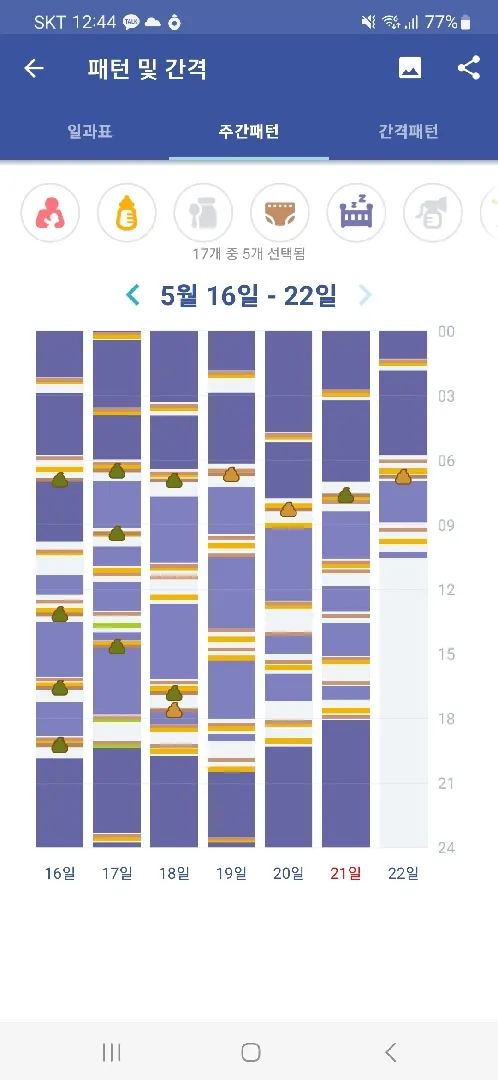Toggle the breastfeeding filter icon

pos(50,213)
